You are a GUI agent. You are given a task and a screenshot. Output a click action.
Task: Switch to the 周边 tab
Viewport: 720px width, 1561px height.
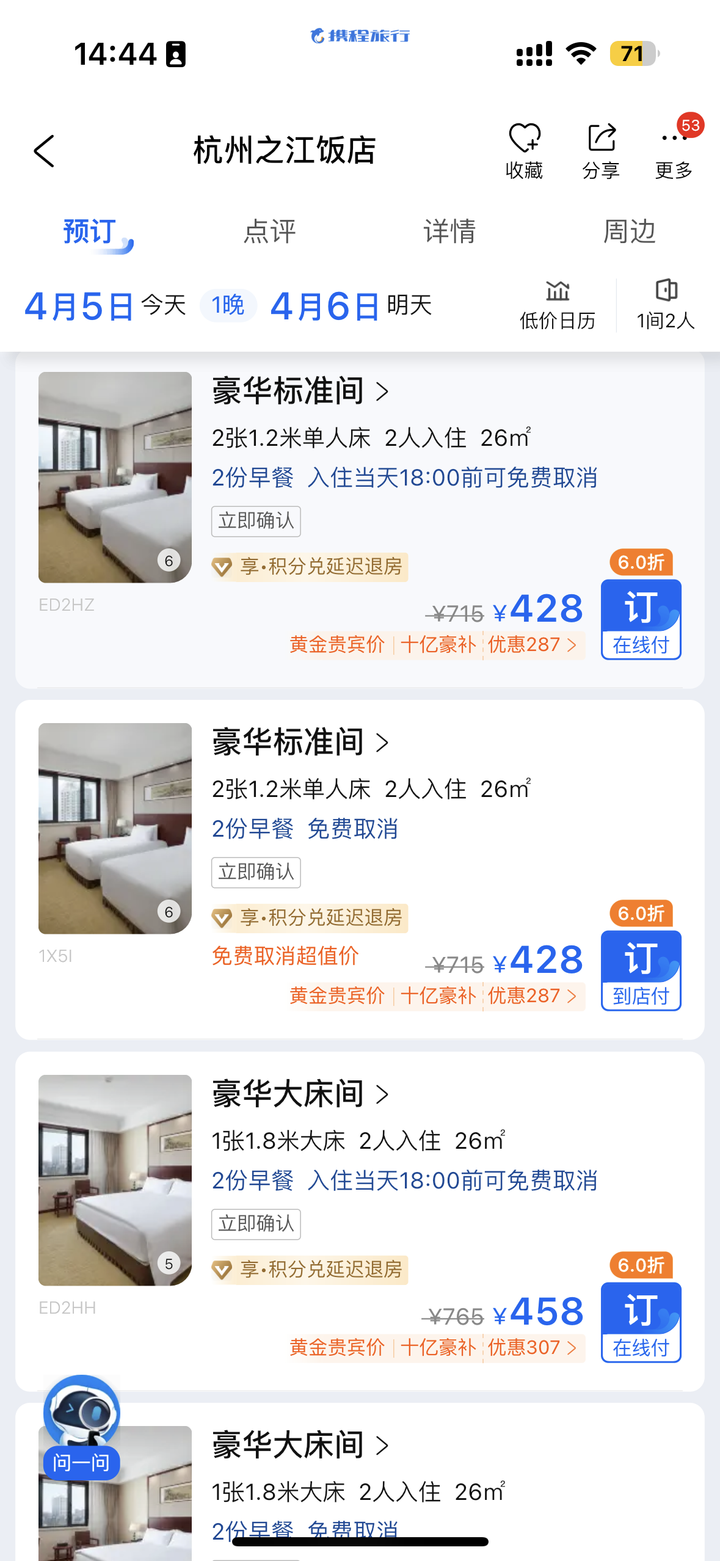[629, 232]
